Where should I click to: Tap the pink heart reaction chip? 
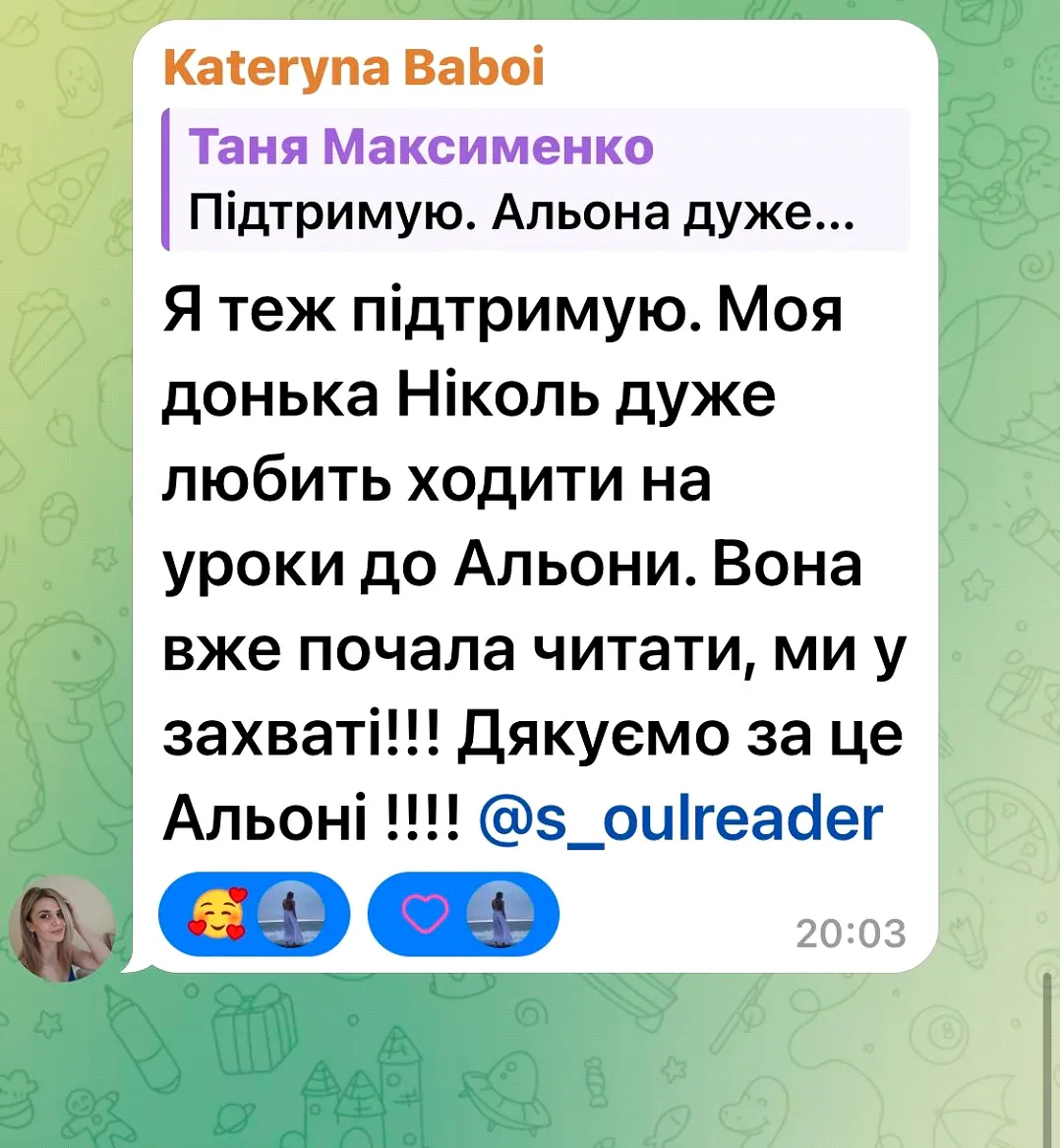pos(463,915)
